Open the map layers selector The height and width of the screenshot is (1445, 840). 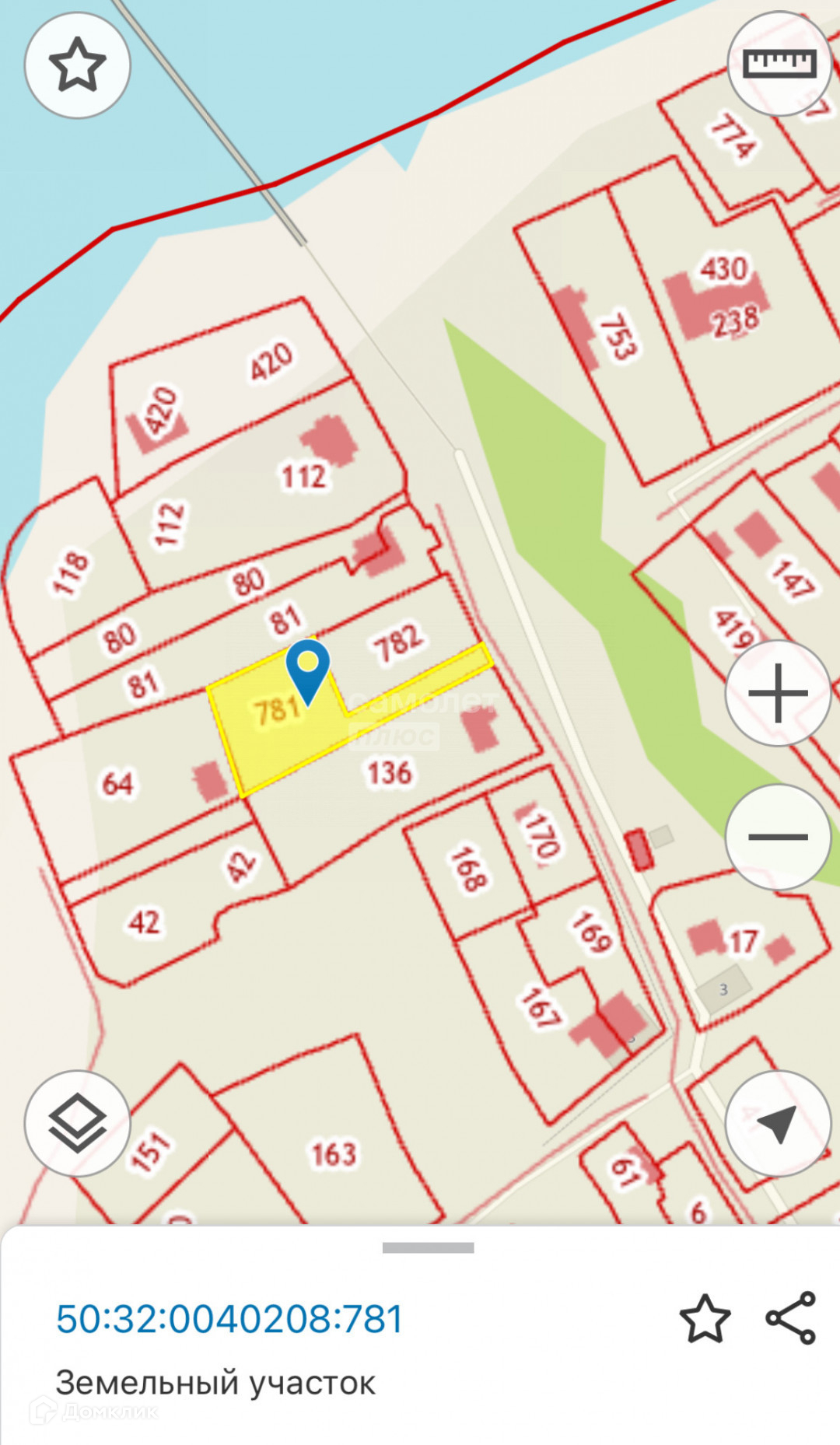click(77, 1123)
